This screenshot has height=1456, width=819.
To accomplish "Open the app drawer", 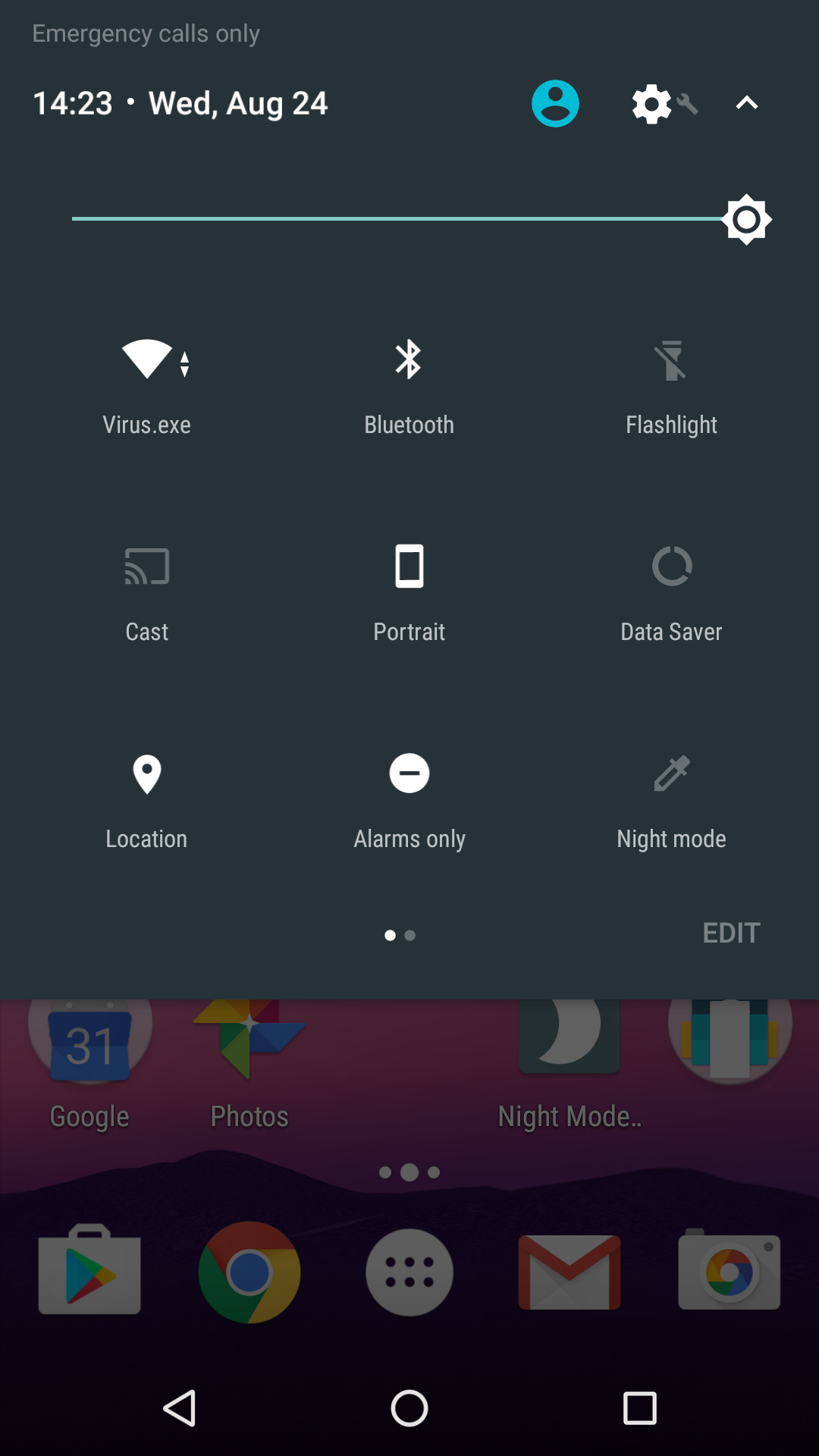I will click(409, 1272).
